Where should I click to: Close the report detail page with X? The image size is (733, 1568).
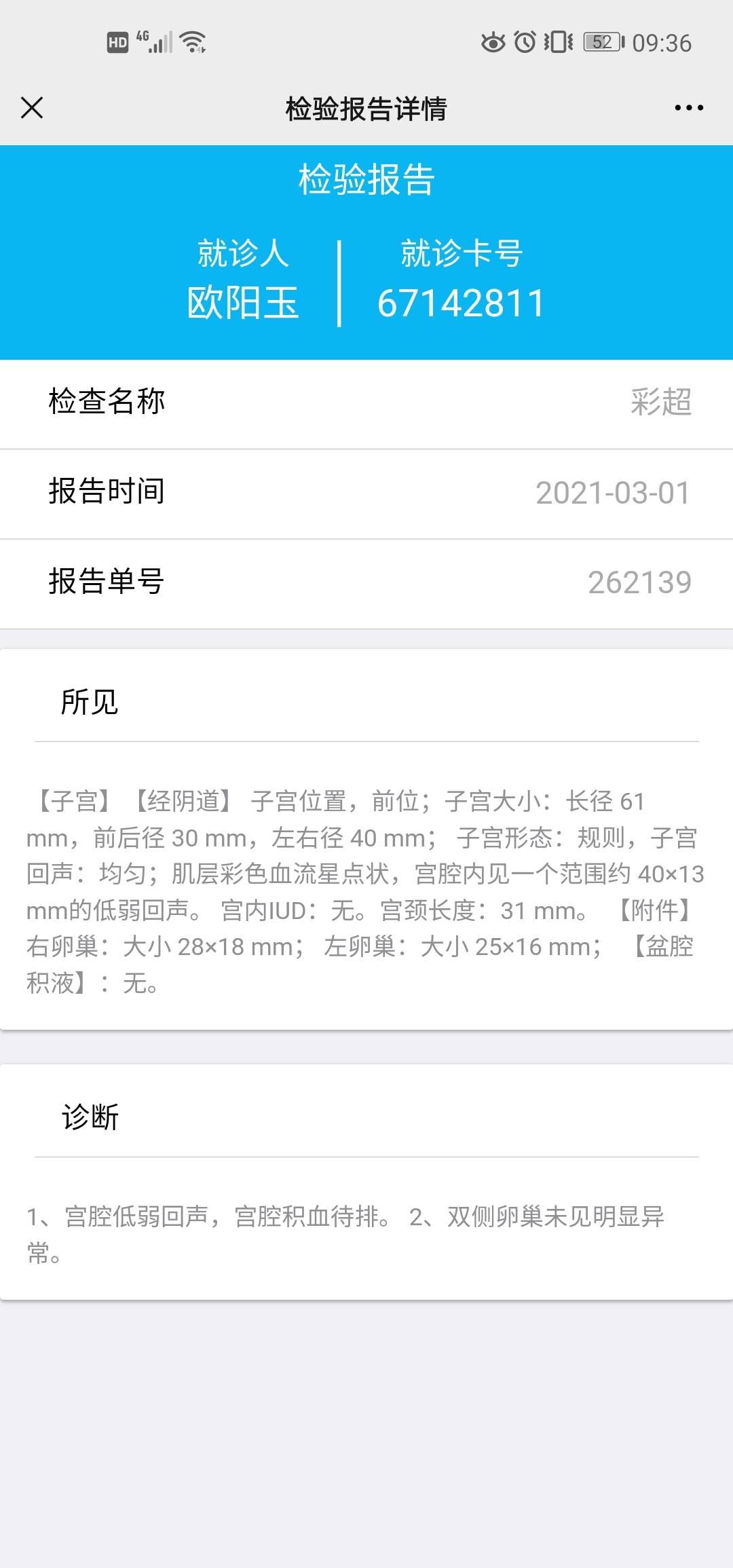click(x=32, y=107)
